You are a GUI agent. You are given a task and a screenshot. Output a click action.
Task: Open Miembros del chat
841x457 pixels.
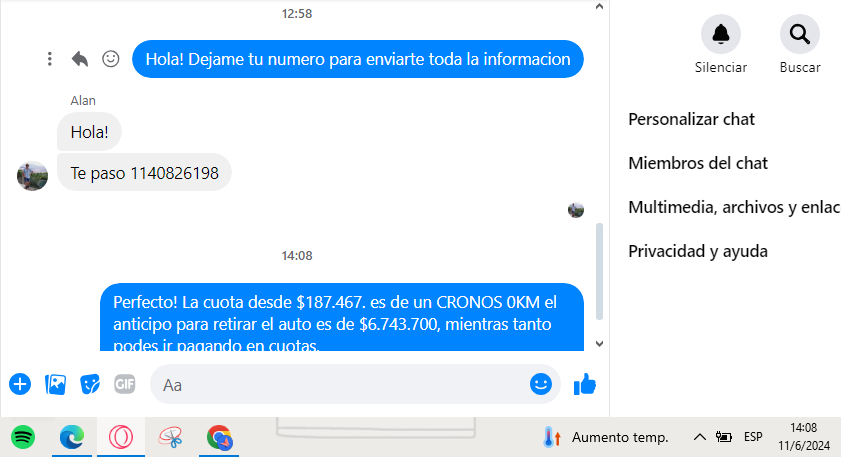[x=697, y=163]
